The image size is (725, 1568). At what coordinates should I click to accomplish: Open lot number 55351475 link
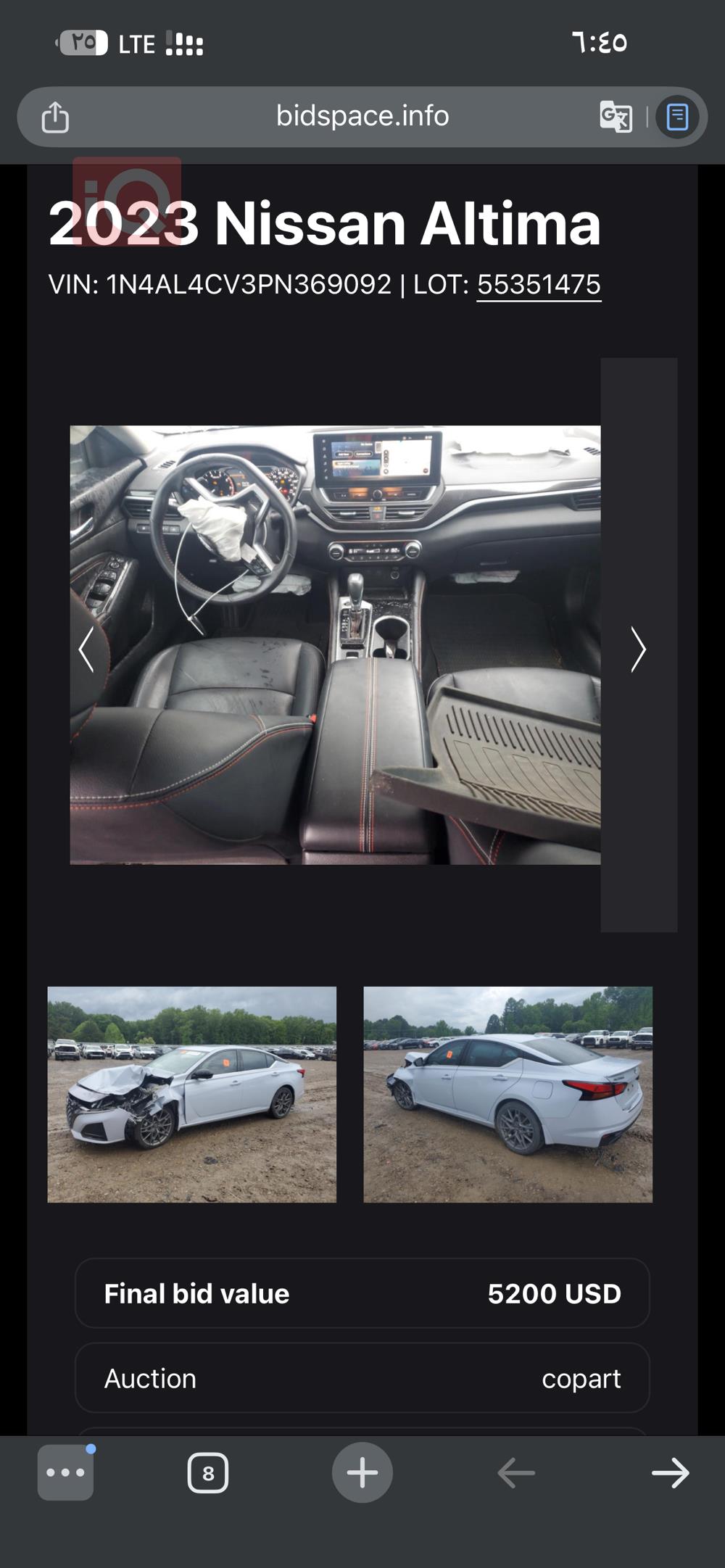coord(539,285)
